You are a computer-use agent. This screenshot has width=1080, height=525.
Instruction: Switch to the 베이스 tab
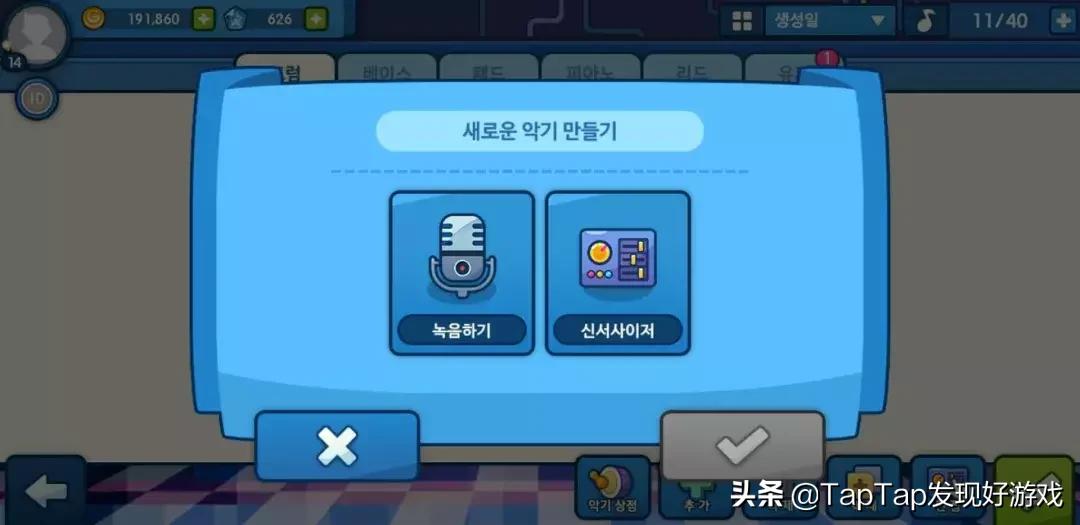pyautogui.click(x=387, y=70)
